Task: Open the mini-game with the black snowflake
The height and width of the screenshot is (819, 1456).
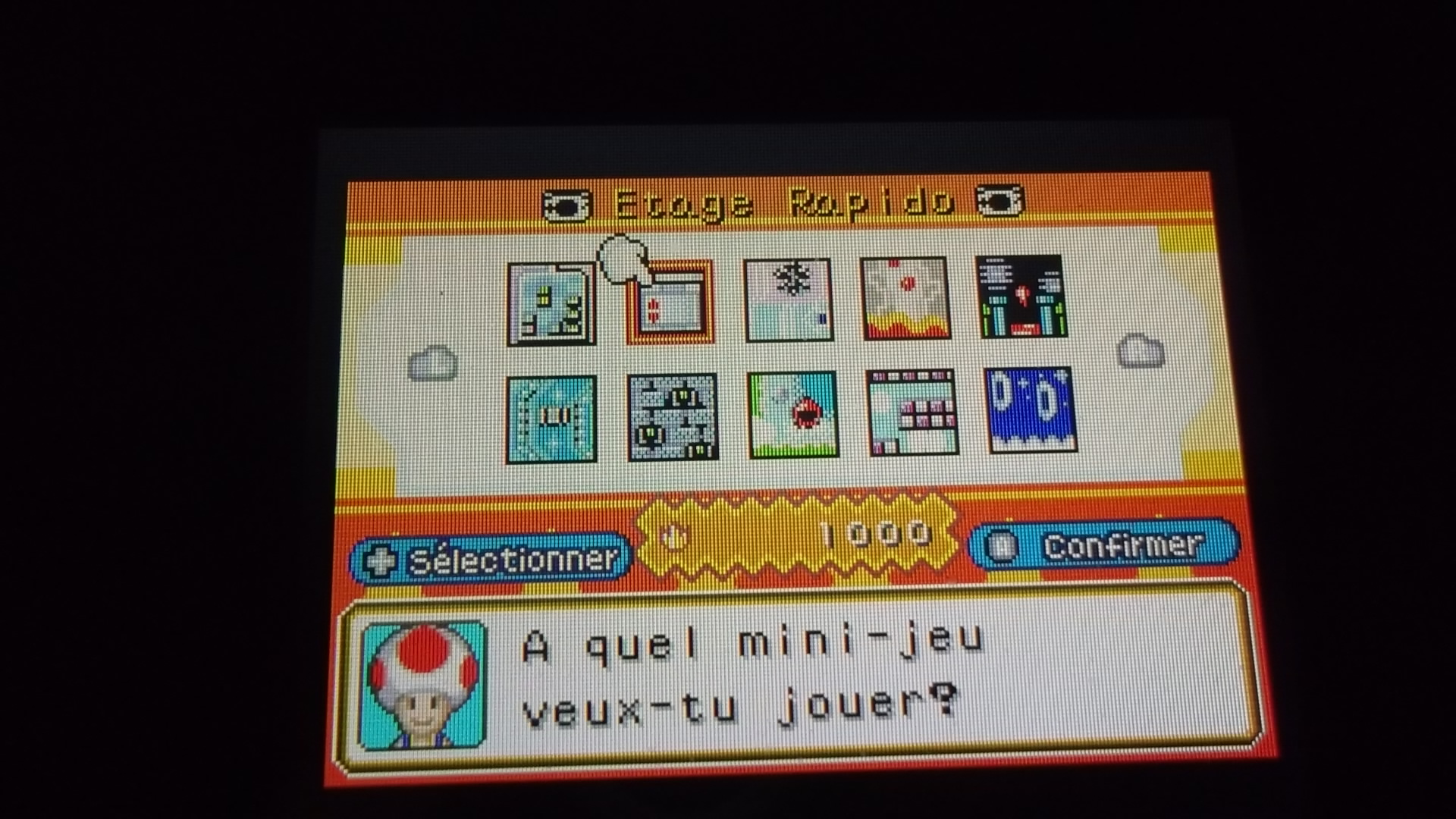Action: pyautogui.click(x=788, y=300)
